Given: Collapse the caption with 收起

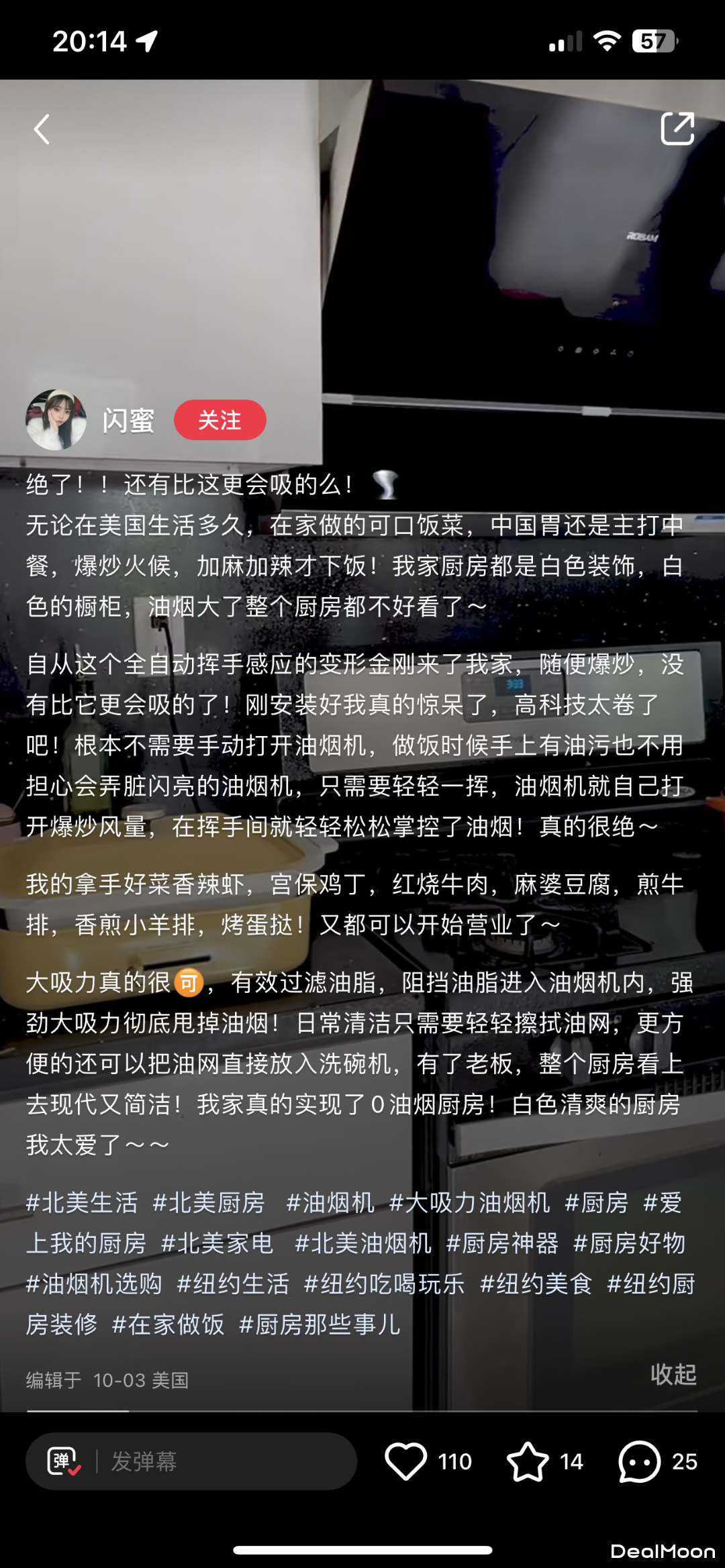Looking at the screenshot, I should coord(673,1373).
